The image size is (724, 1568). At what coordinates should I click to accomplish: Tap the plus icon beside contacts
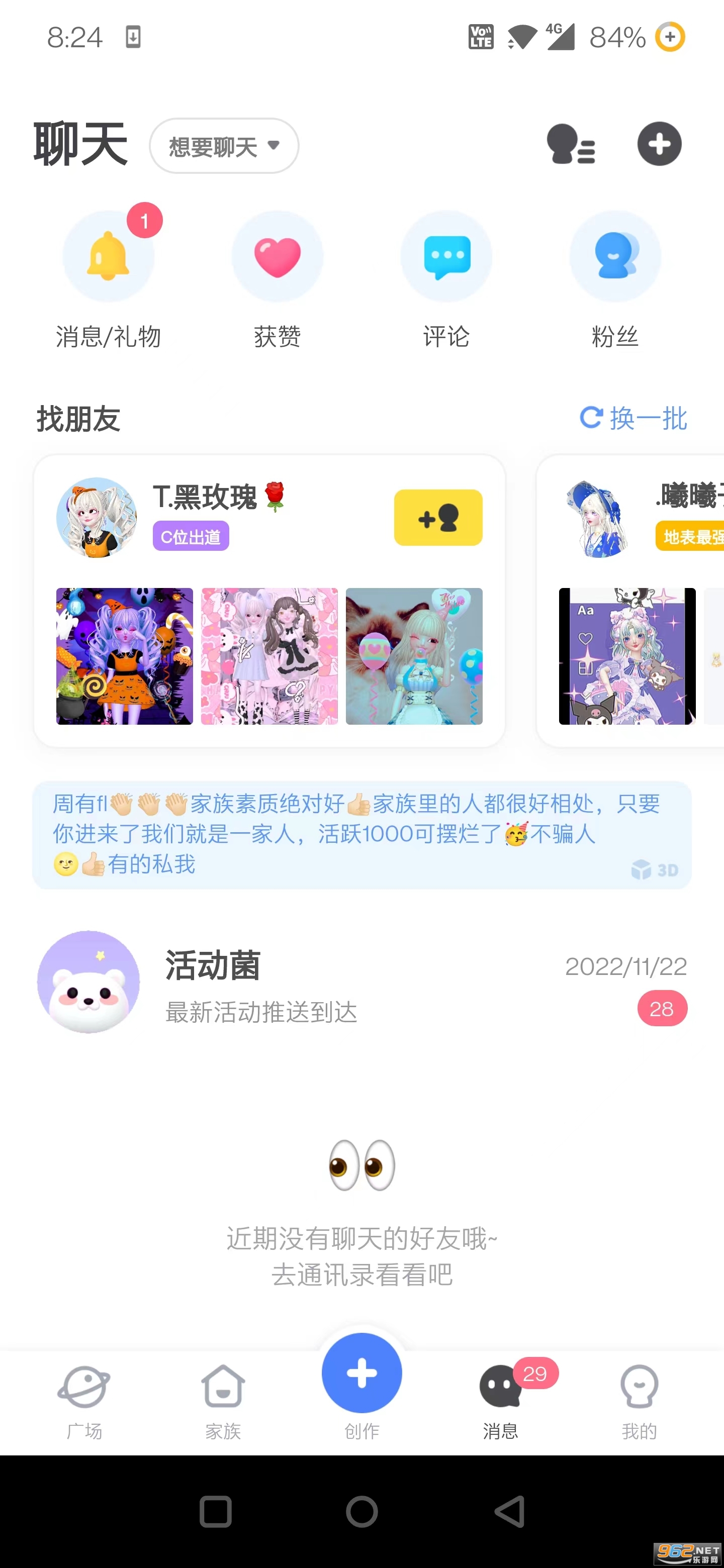pyautogui.click(x=659, y=144)
